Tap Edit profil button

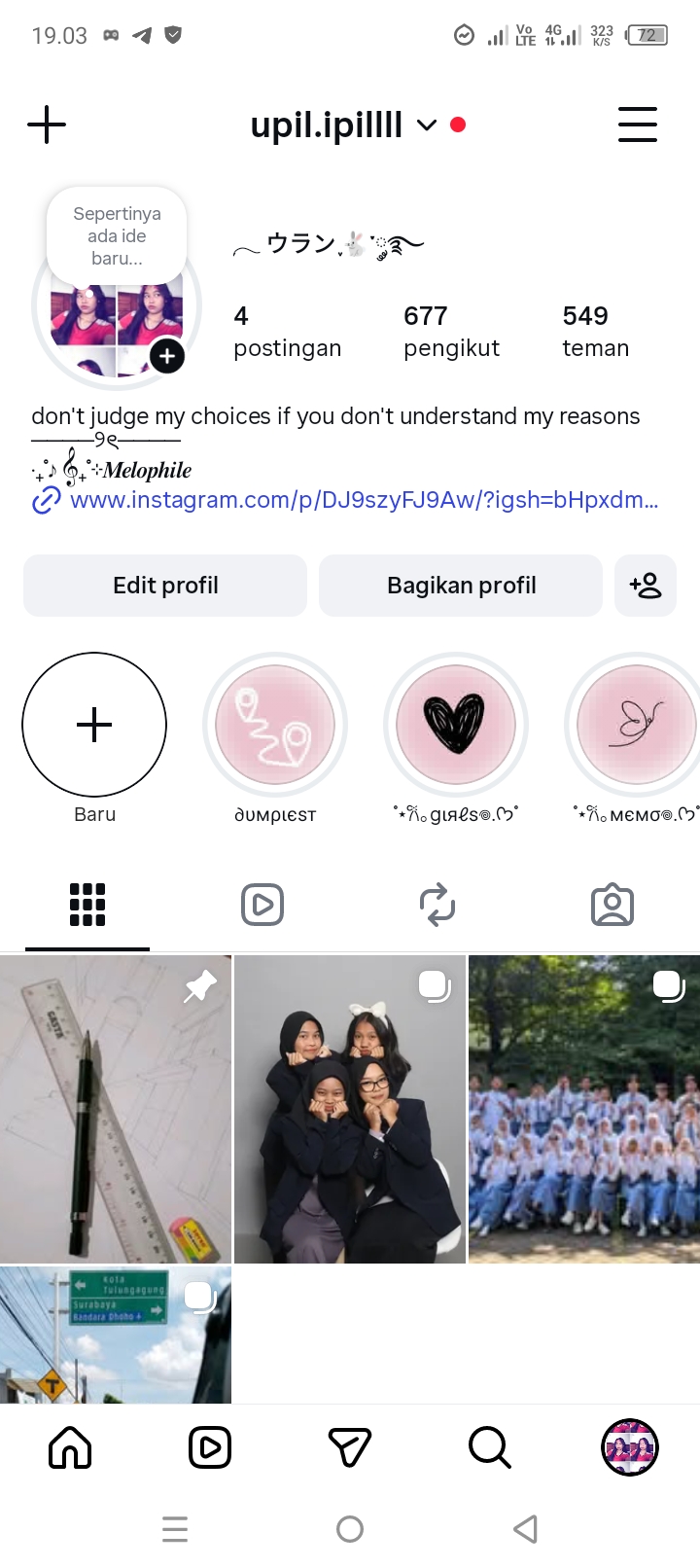[x=165, y=586]
